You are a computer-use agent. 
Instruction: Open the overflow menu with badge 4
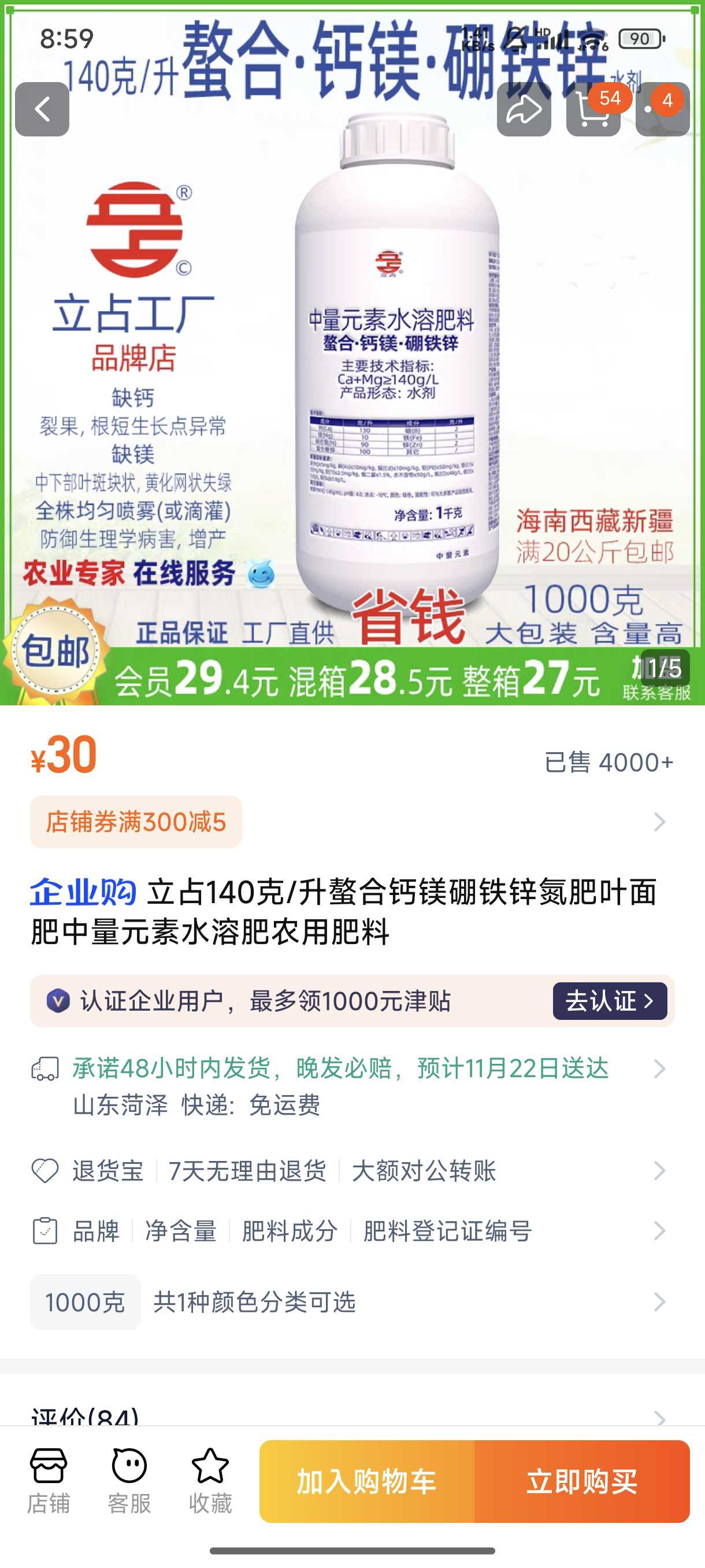pyautogui.click(x=662, y=110)
